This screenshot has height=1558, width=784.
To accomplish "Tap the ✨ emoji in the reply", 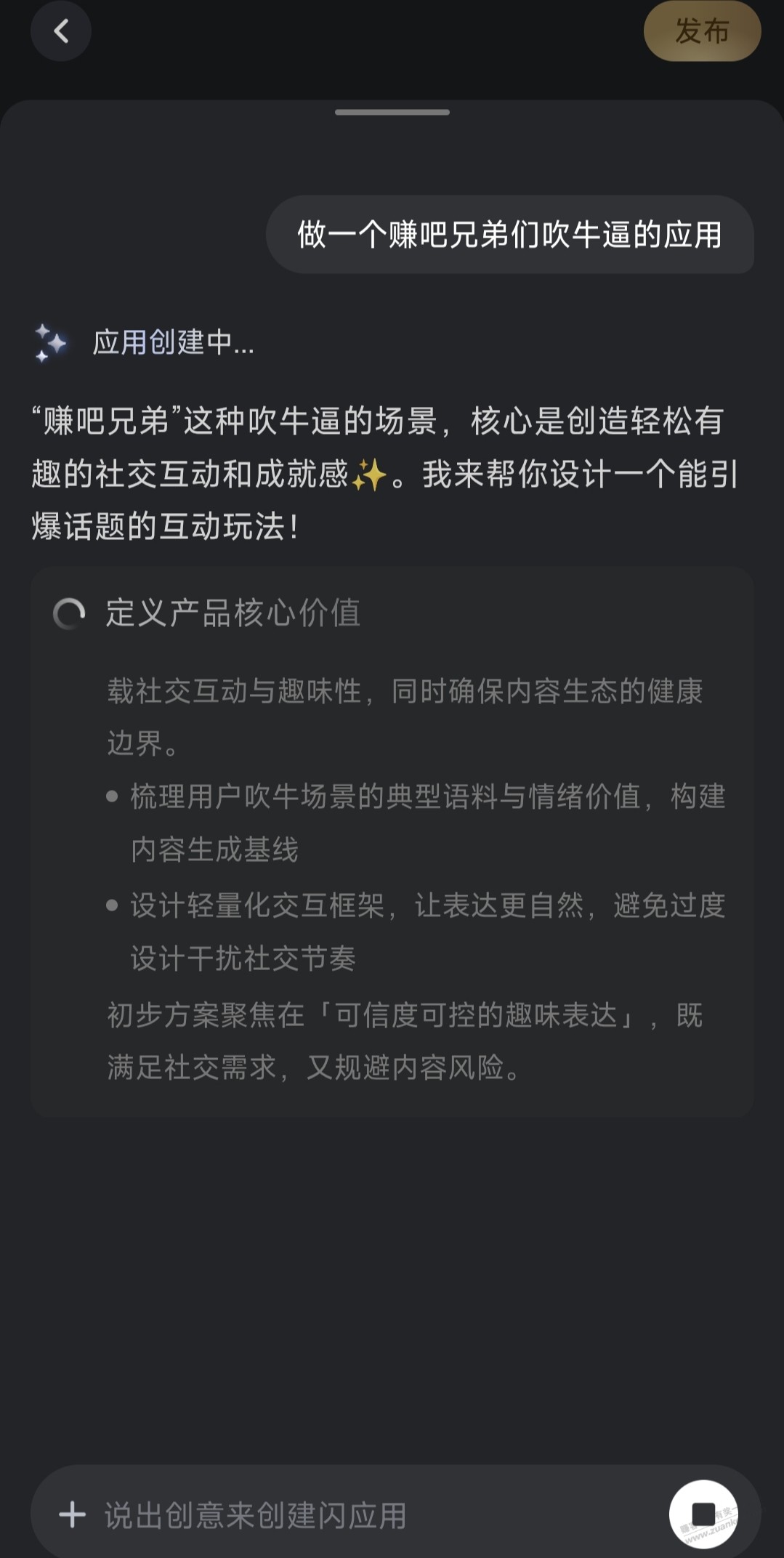I will (x=371, y=473).
